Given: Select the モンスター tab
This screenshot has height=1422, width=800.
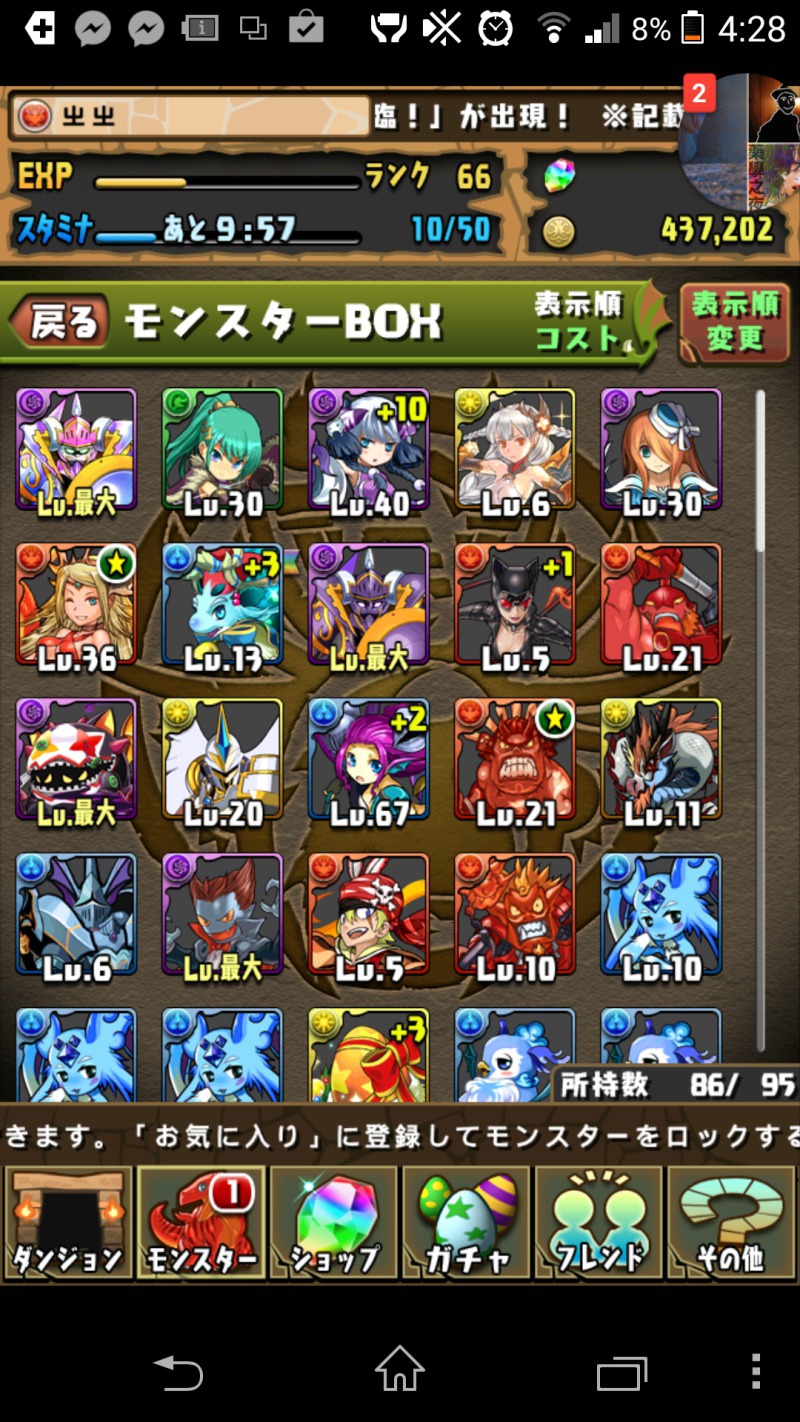Looking at the screenshot, I should 201,1222.
